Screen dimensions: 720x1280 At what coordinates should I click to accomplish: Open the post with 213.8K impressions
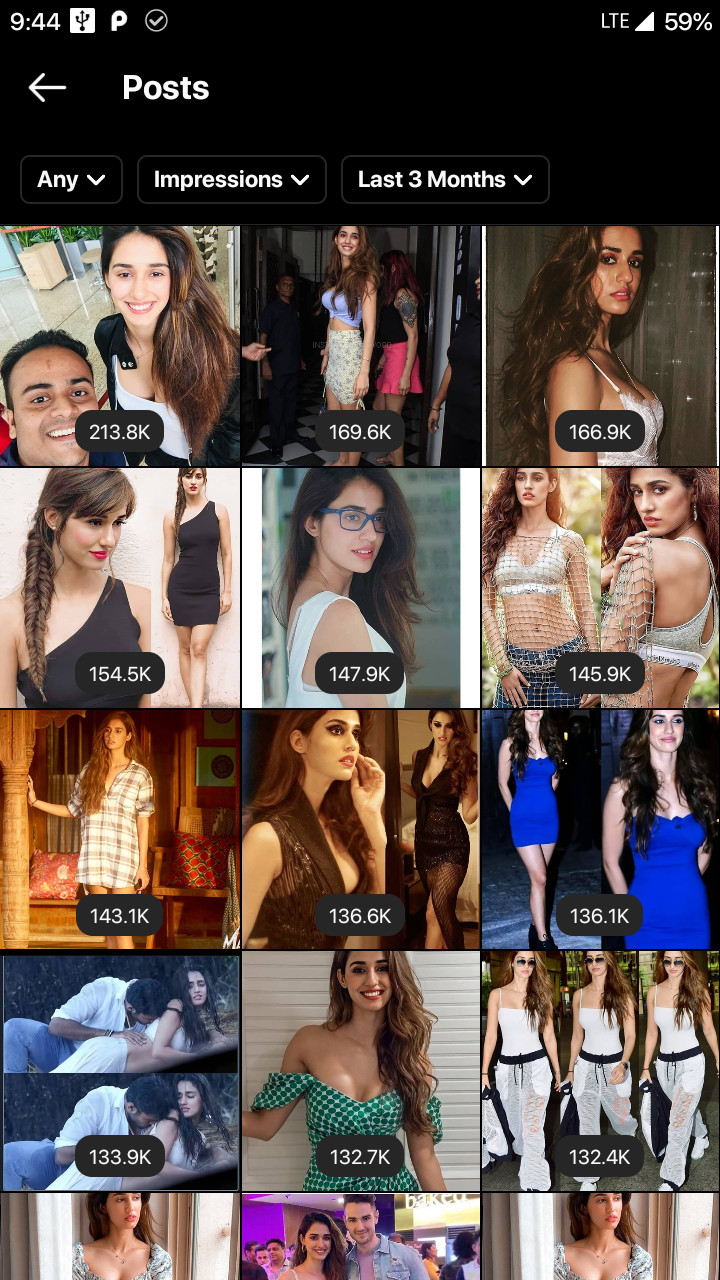(x=119, y=346)
